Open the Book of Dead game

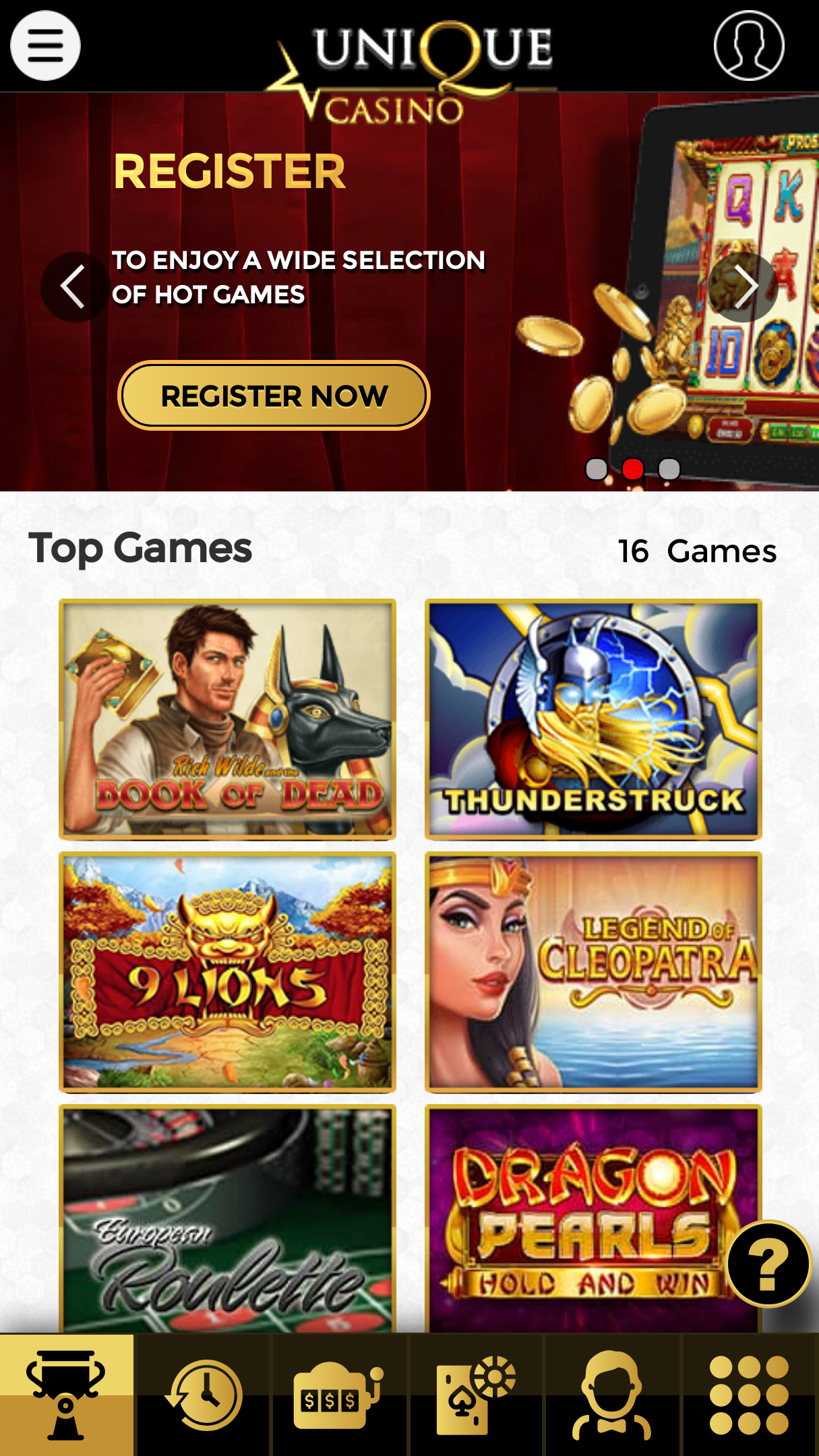click(227, 719)
